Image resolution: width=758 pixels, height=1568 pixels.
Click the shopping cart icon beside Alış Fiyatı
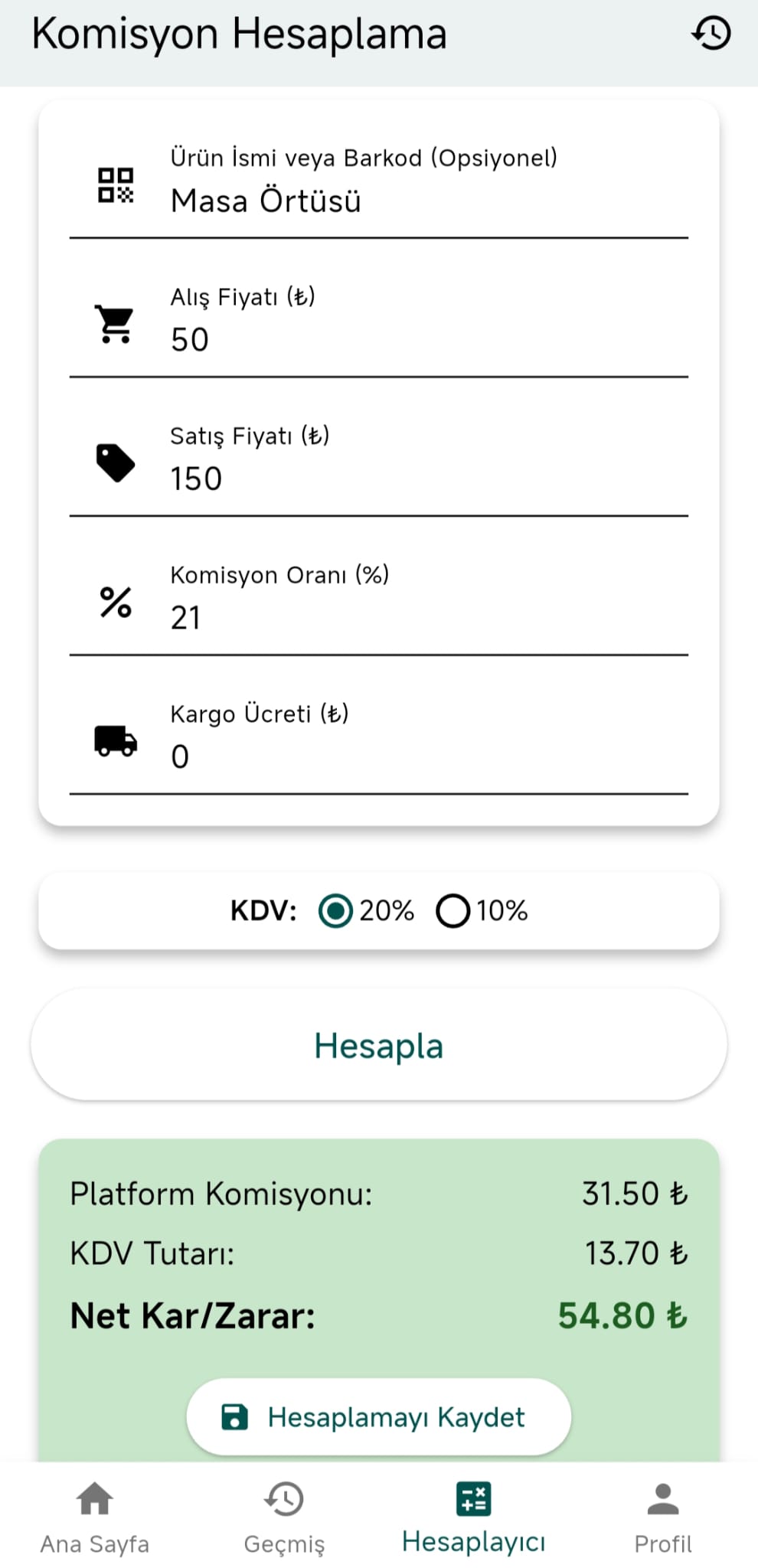114,322
